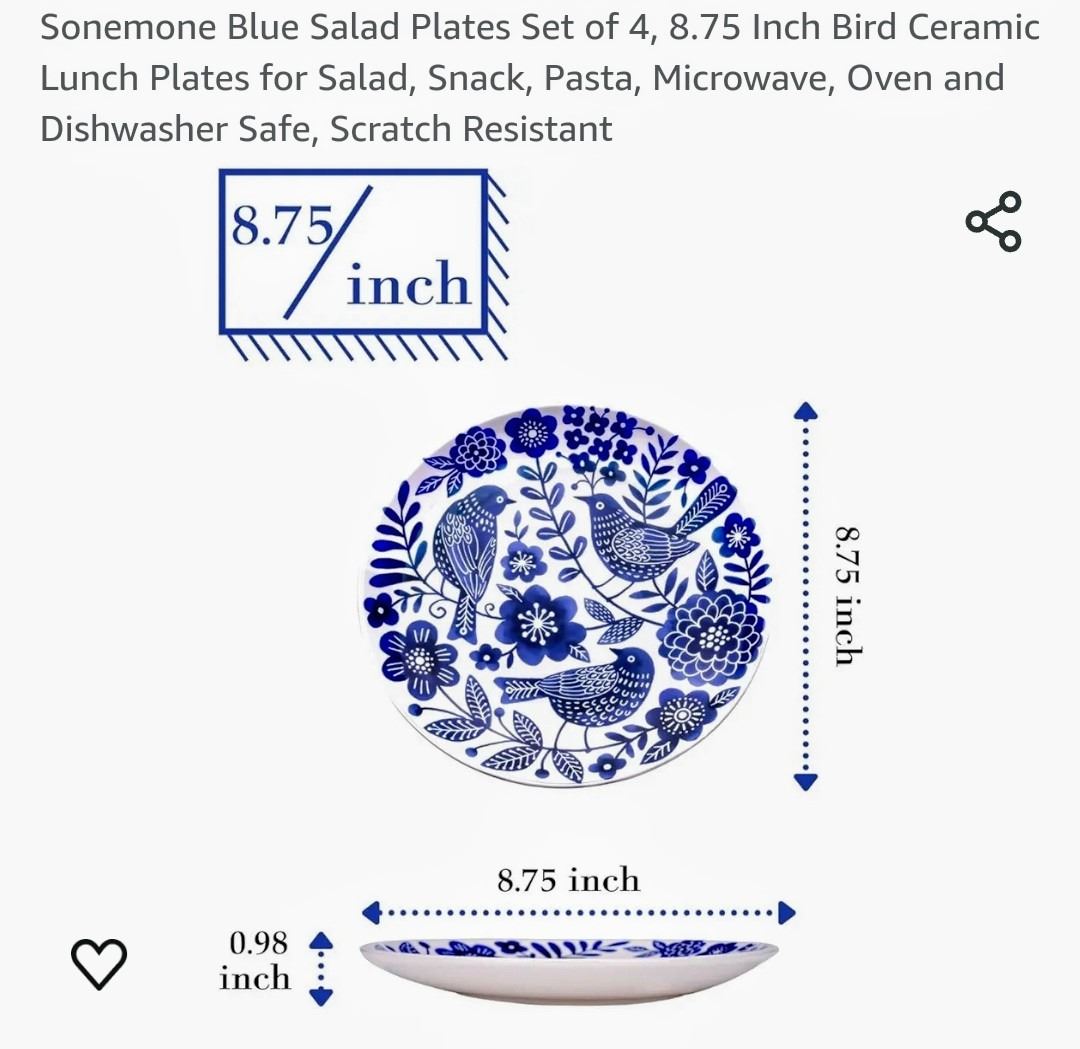Share this salad plates listing
1080x1049 pixels.
pyautogui.click(x=993, y=221)
